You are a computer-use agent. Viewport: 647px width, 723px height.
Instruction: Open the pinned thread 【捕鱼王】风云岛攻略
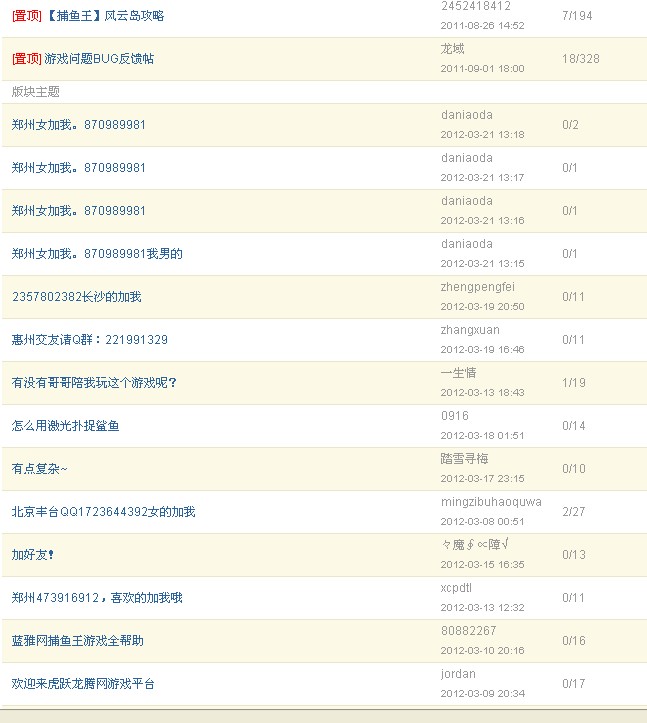click(x=105, y=16)
